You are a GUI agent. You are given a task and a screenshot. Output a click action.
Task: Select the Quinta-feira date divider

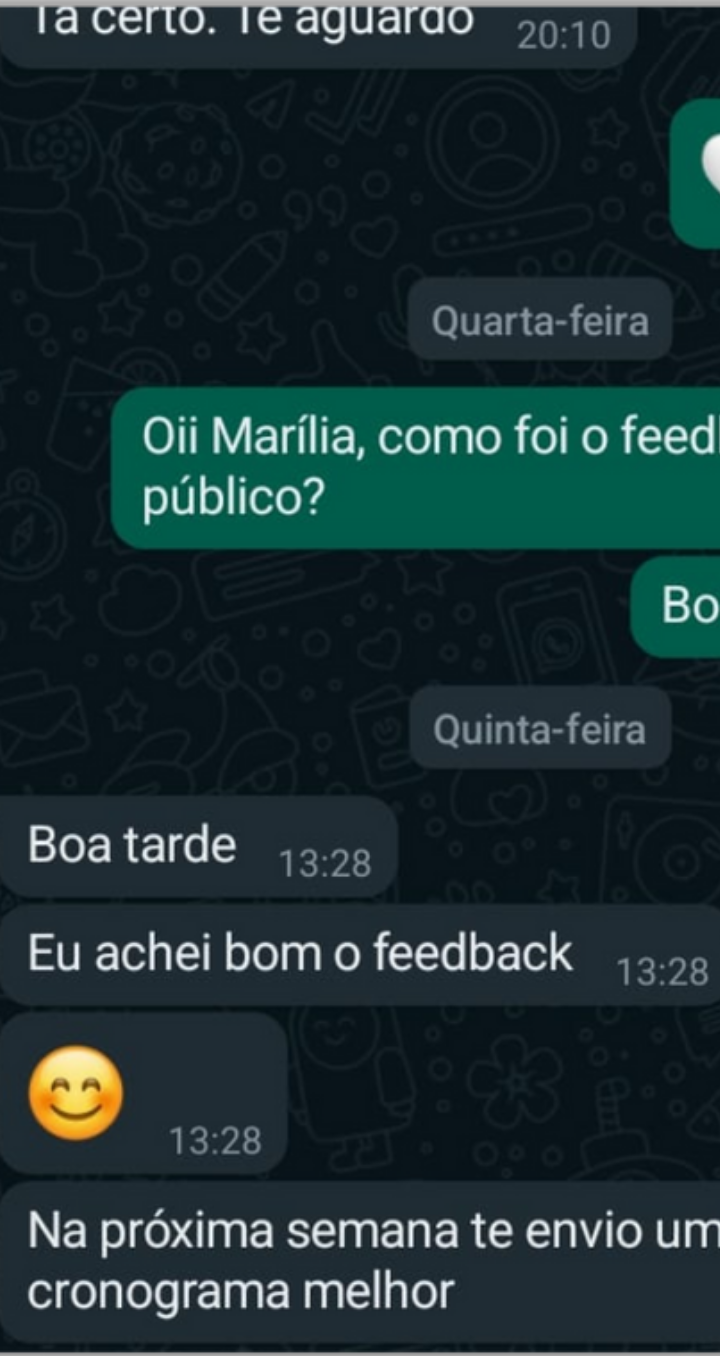pyautogui.click(x=539, y=728)
